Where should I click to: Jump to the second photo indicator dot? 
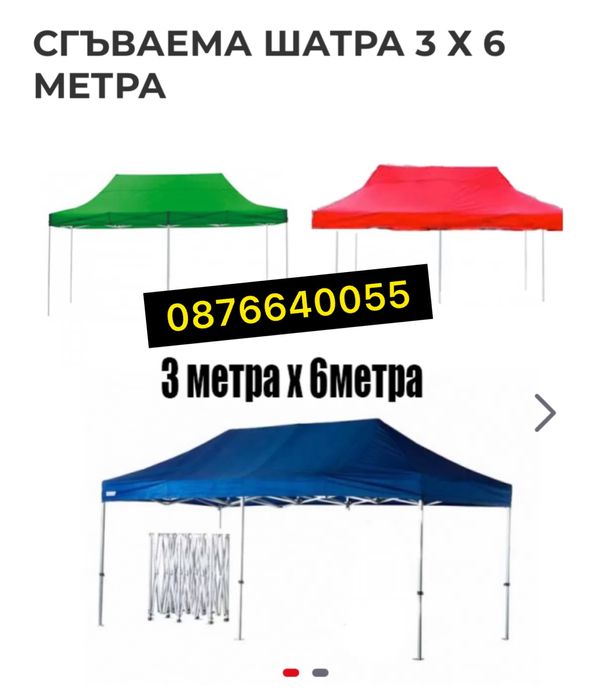[320, 673]
